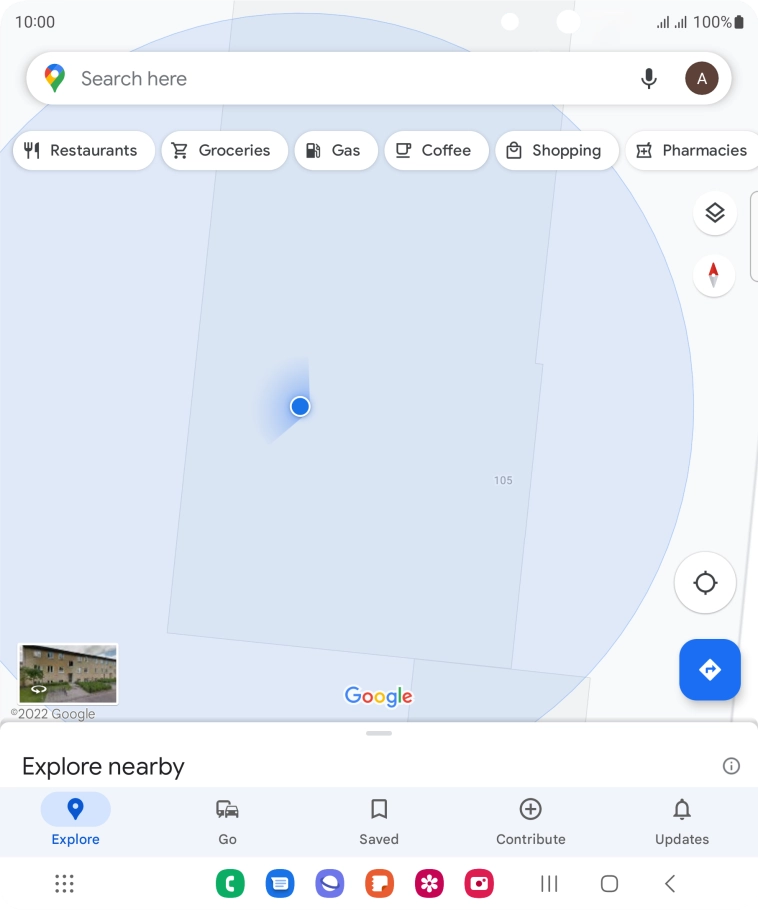Select the Shopping chip
Screen dimensions: 758x910
pos(555,151)
